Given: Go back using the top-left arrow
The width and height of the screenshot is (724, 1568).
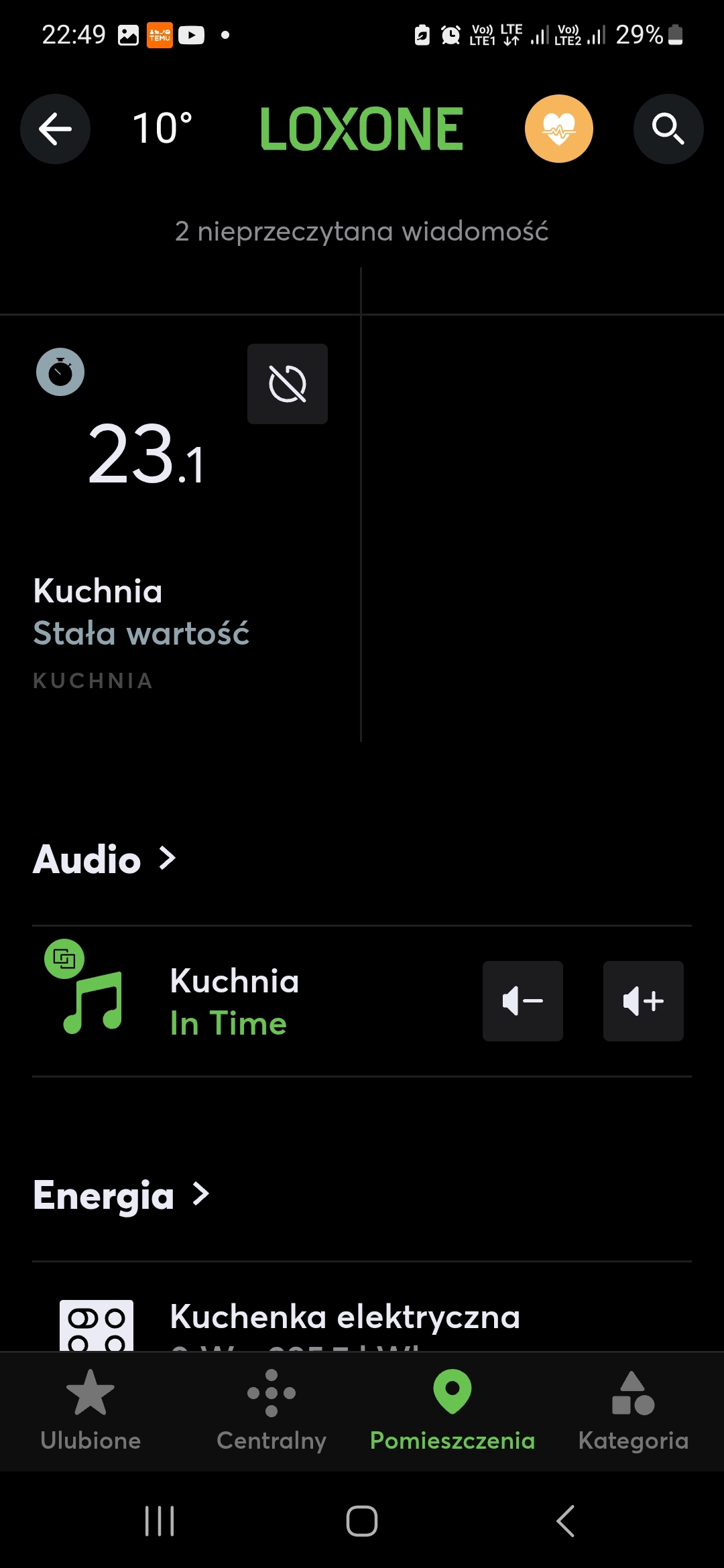Looking at the screenshot, I should 55,129.
